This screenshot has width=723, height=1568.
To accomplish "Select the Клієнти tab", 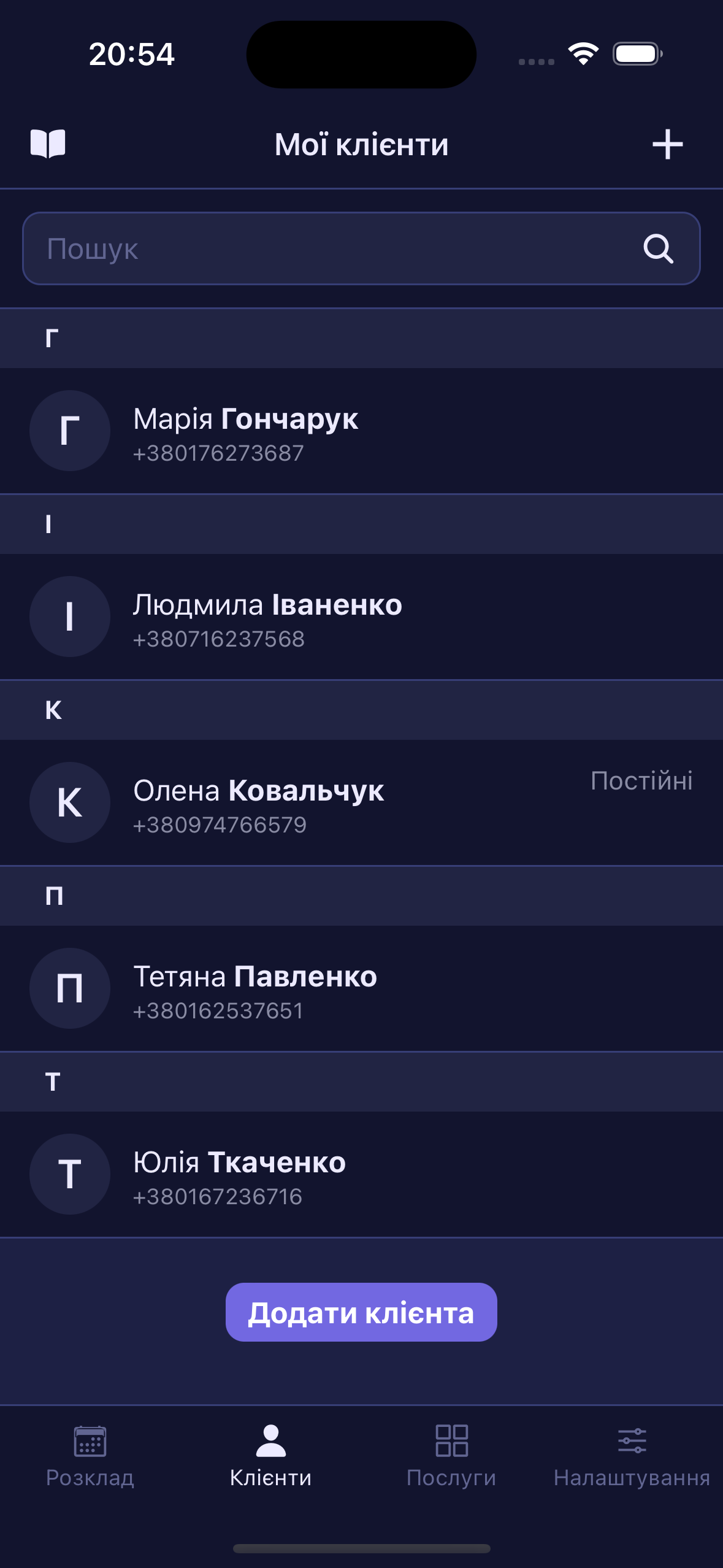I will click(270, 1456).
